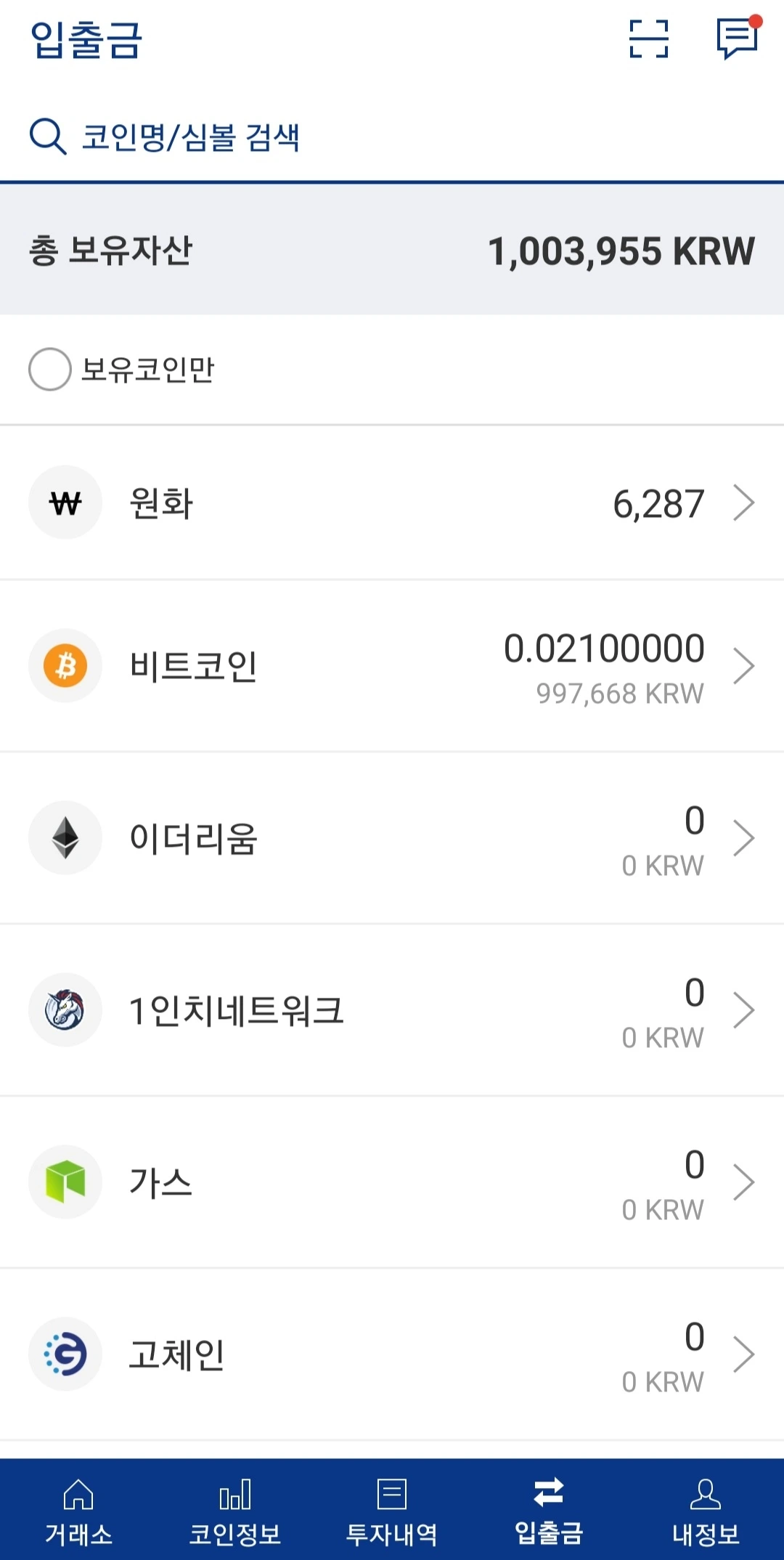Open the 내정보 tab
Image resolution: width=784 pixels, height=1560 pixels.
[x=706, y=1511]
